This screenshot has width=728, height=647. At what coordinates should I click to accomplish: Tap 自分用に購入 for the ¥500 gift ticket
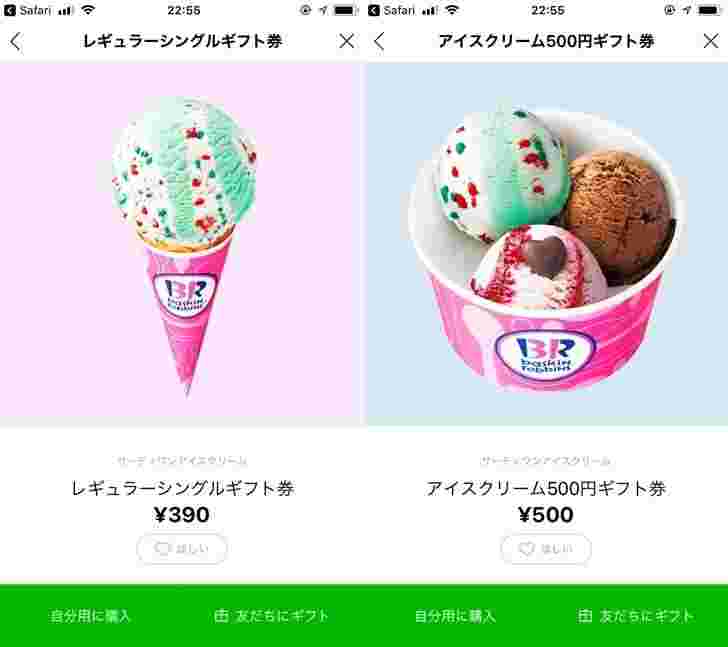click(455, 615)
